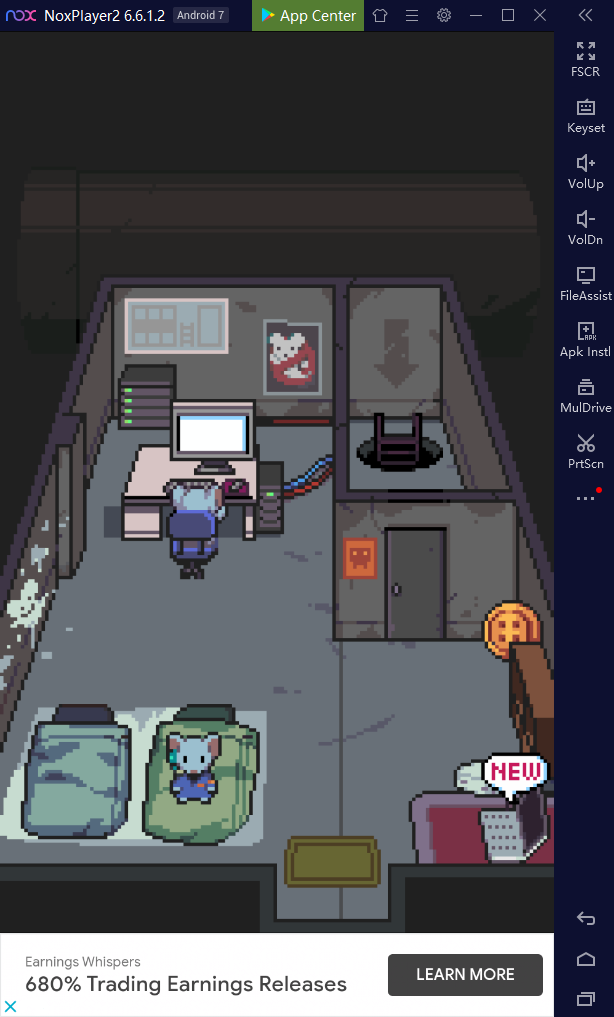
Task: Install an APK via Apk Instl
Action: click(585, 340)
